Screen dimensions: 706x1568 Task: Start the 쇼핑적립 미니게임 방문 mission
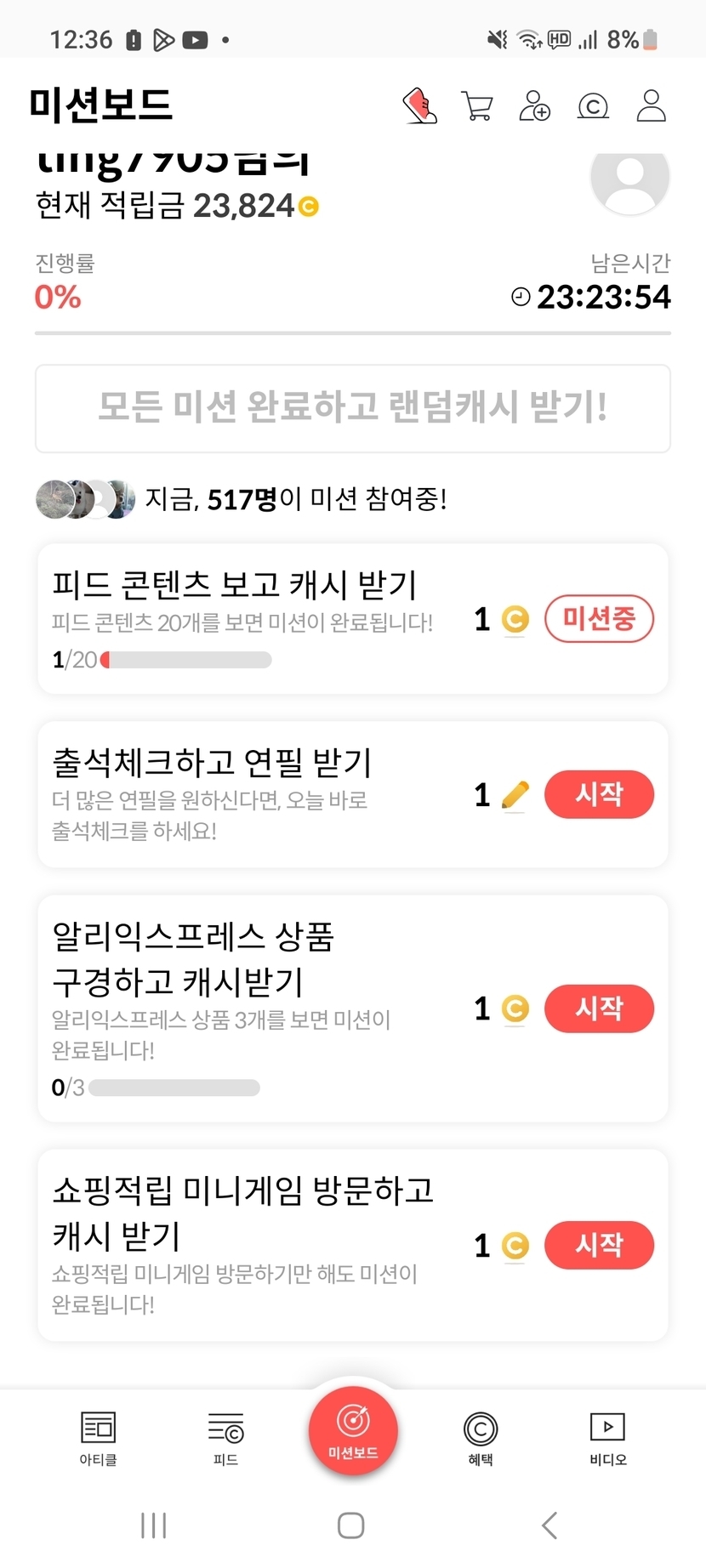tap(599, 1245)
